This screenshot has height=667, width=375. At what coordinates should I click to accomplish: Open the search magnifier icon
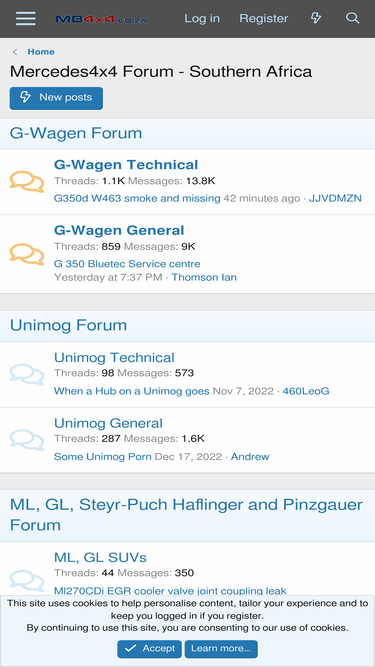pyautogui.click(x=352, y=18)
